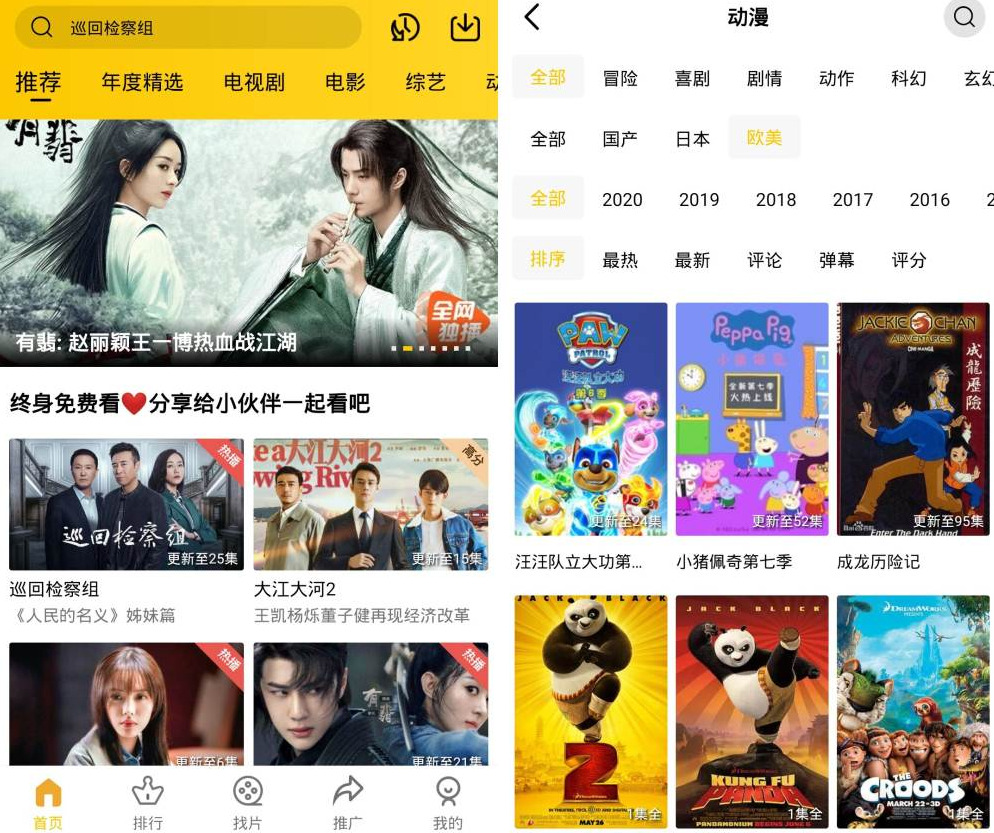This screenshot has height=833, width=994.
Task: Select the 电影 top tab
Action: point(345,82)
